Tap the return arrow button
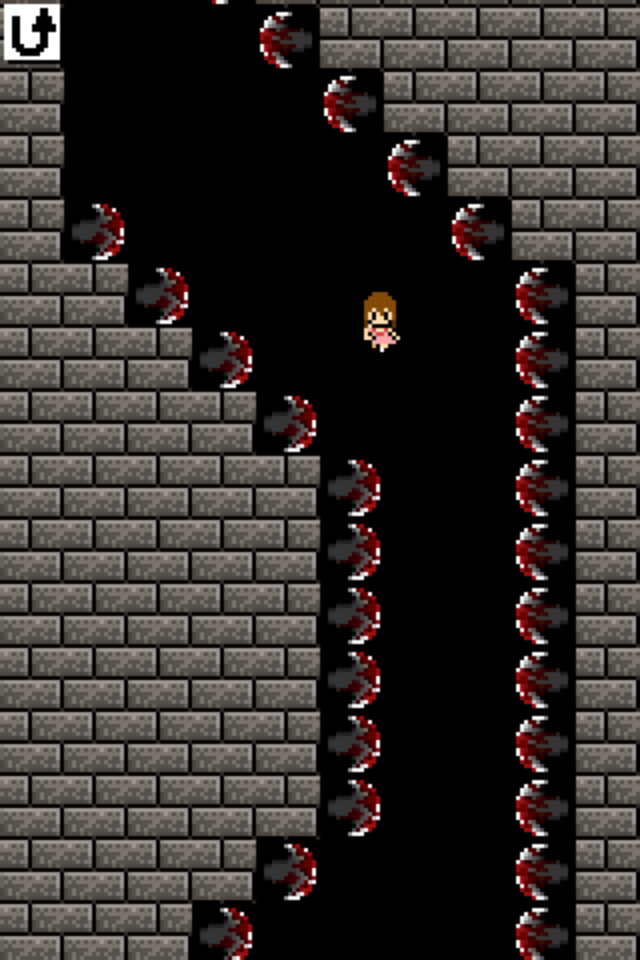Image resolution: width=640 pixels, height=960 pixels. 32,31
